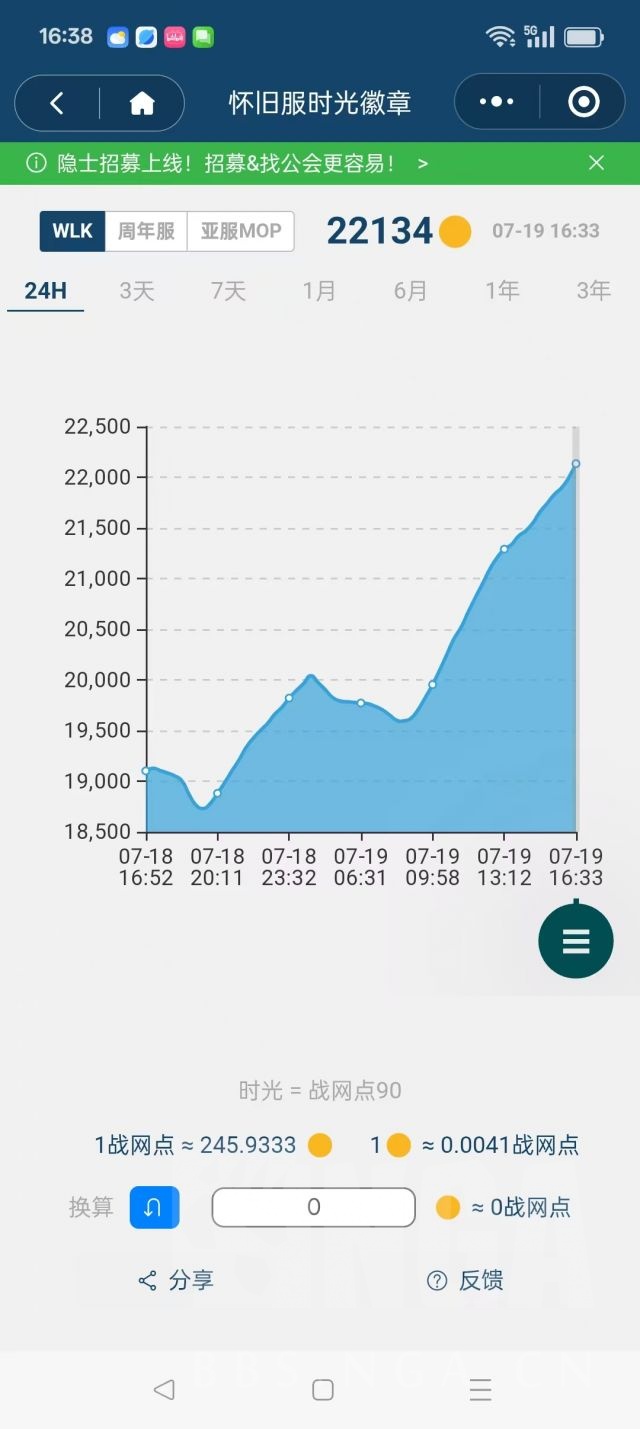View the 6月 price trend
The height and width of the screenshot is (1429, 640).
411,291
